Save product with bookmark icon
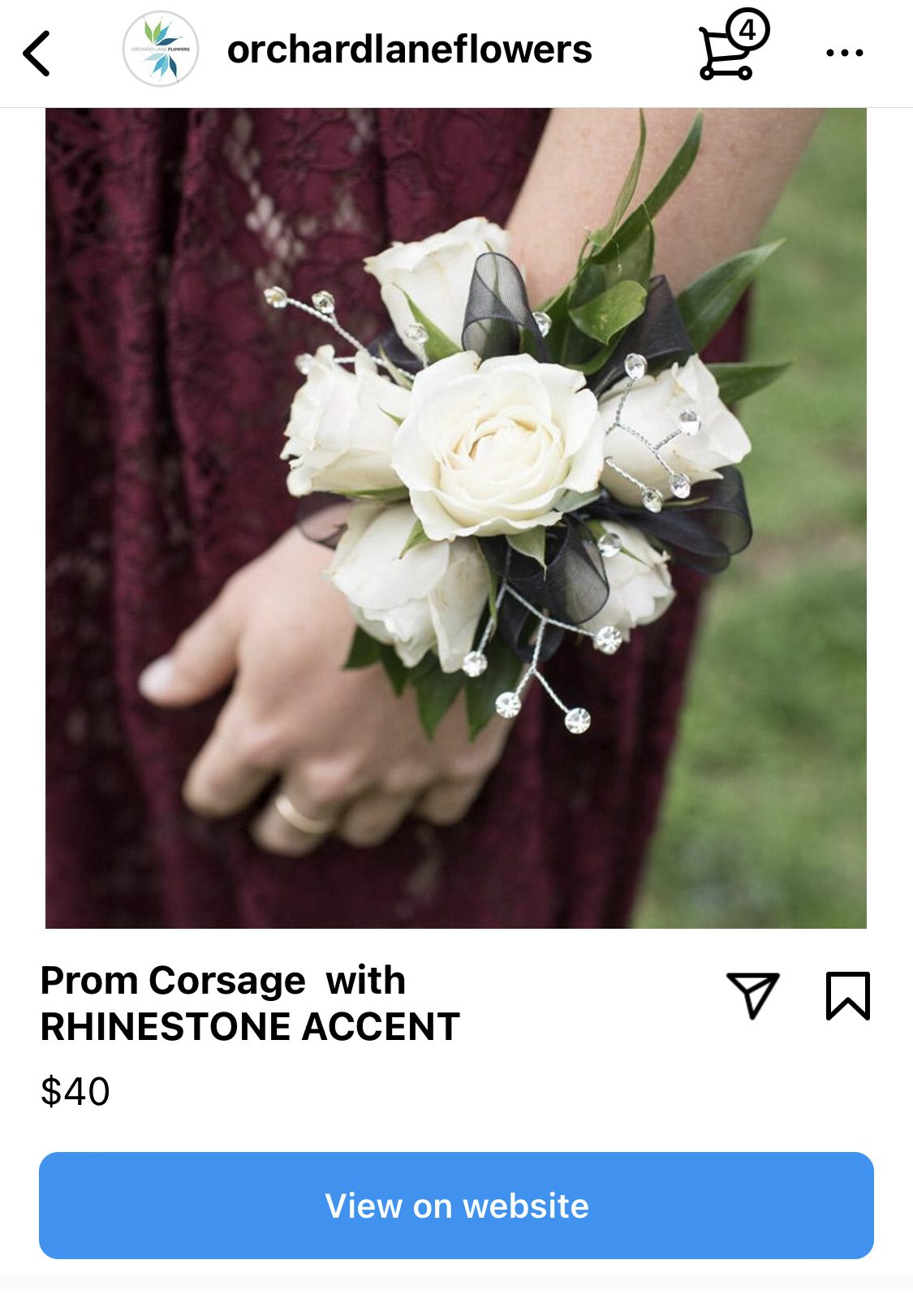This screenshot has width=913, height=1316. 847,995
